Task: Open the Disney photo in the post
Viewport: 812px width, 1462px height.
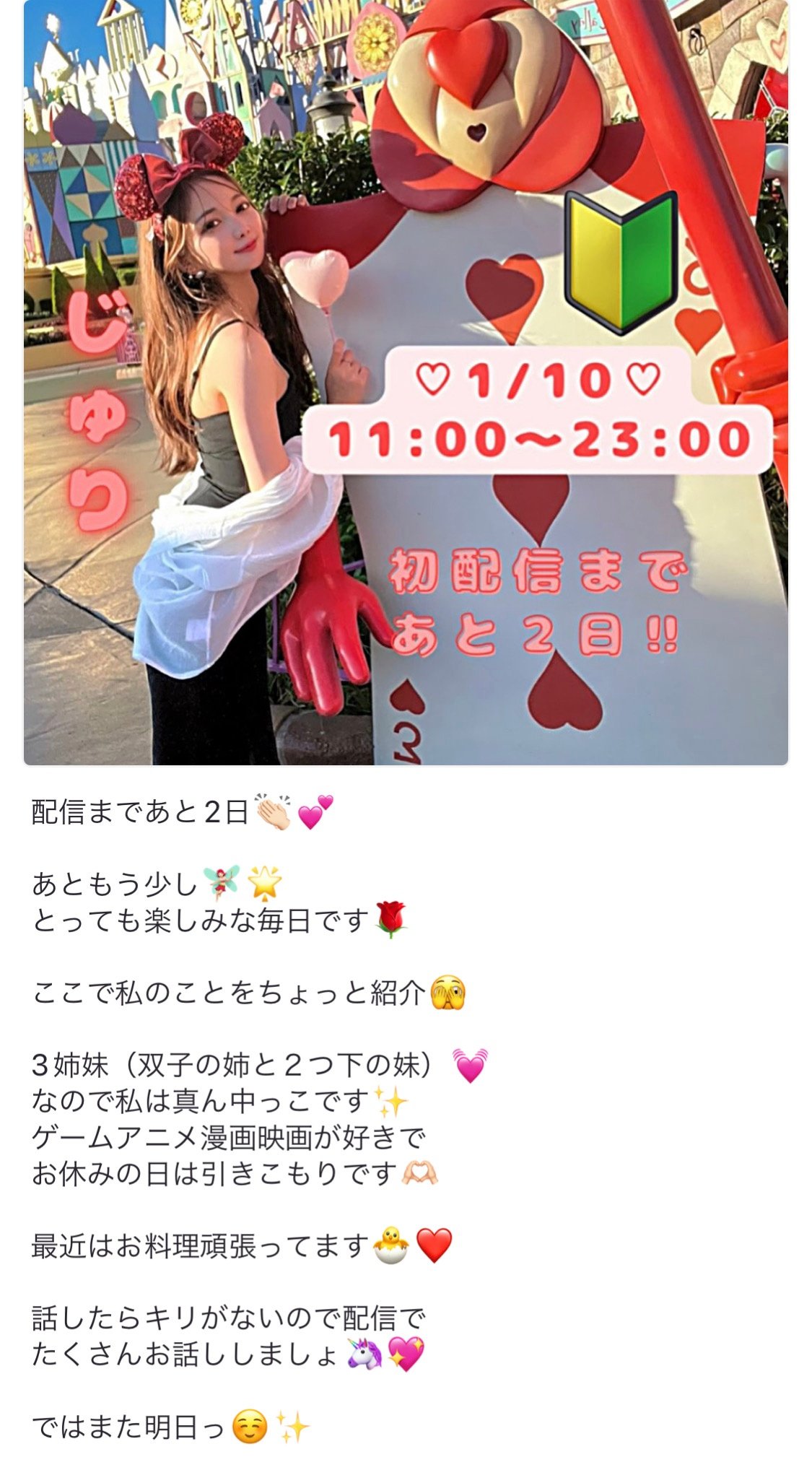Action: pos(406,383)
